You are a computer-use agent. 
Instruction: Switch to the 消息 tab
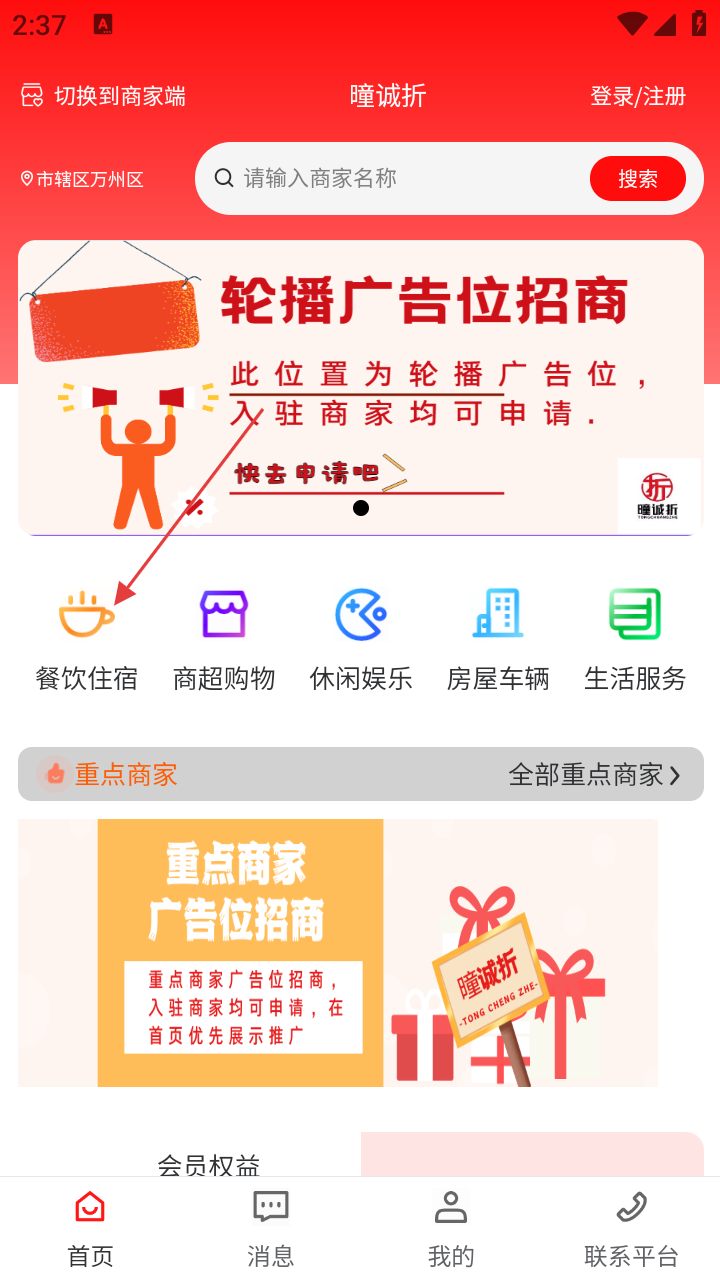click(270, 1228)
